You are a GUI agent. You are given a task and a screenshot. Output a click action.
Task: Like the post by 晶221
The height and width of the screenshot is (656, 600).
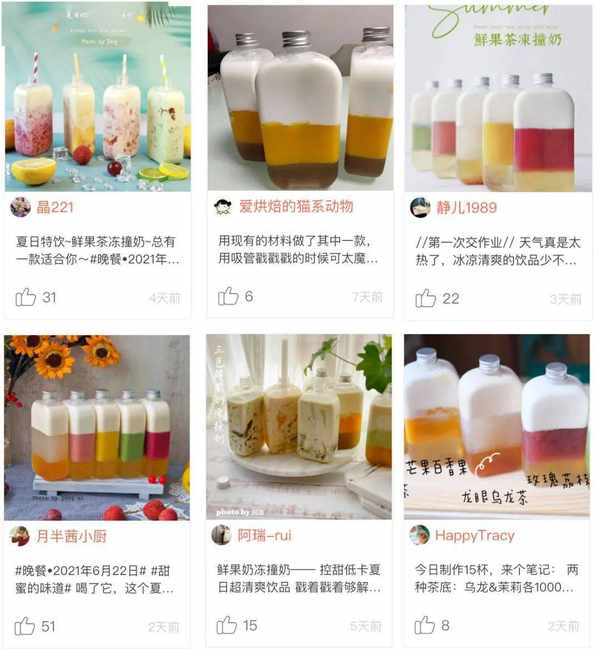(x=26, y=297)
